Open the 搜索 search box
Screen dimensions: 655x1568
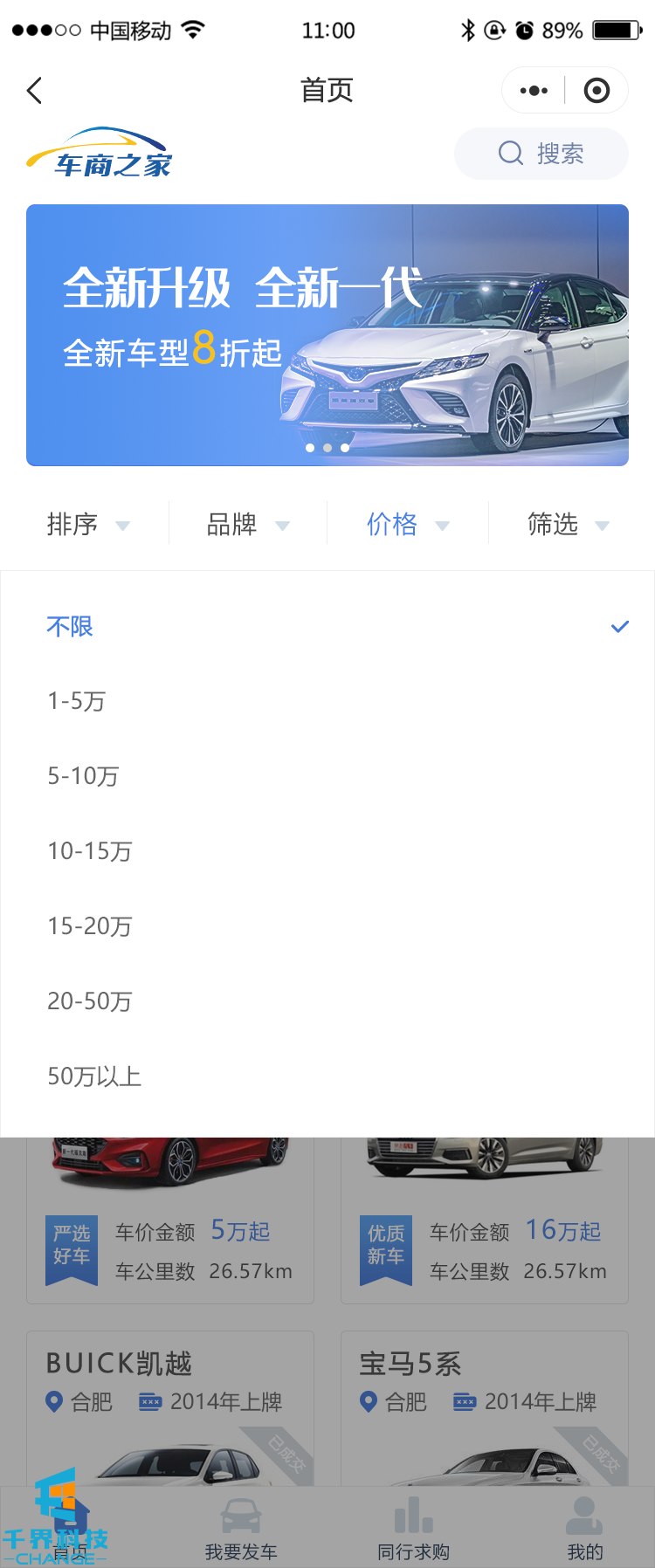pyautogui.click(x=541, y=154)
